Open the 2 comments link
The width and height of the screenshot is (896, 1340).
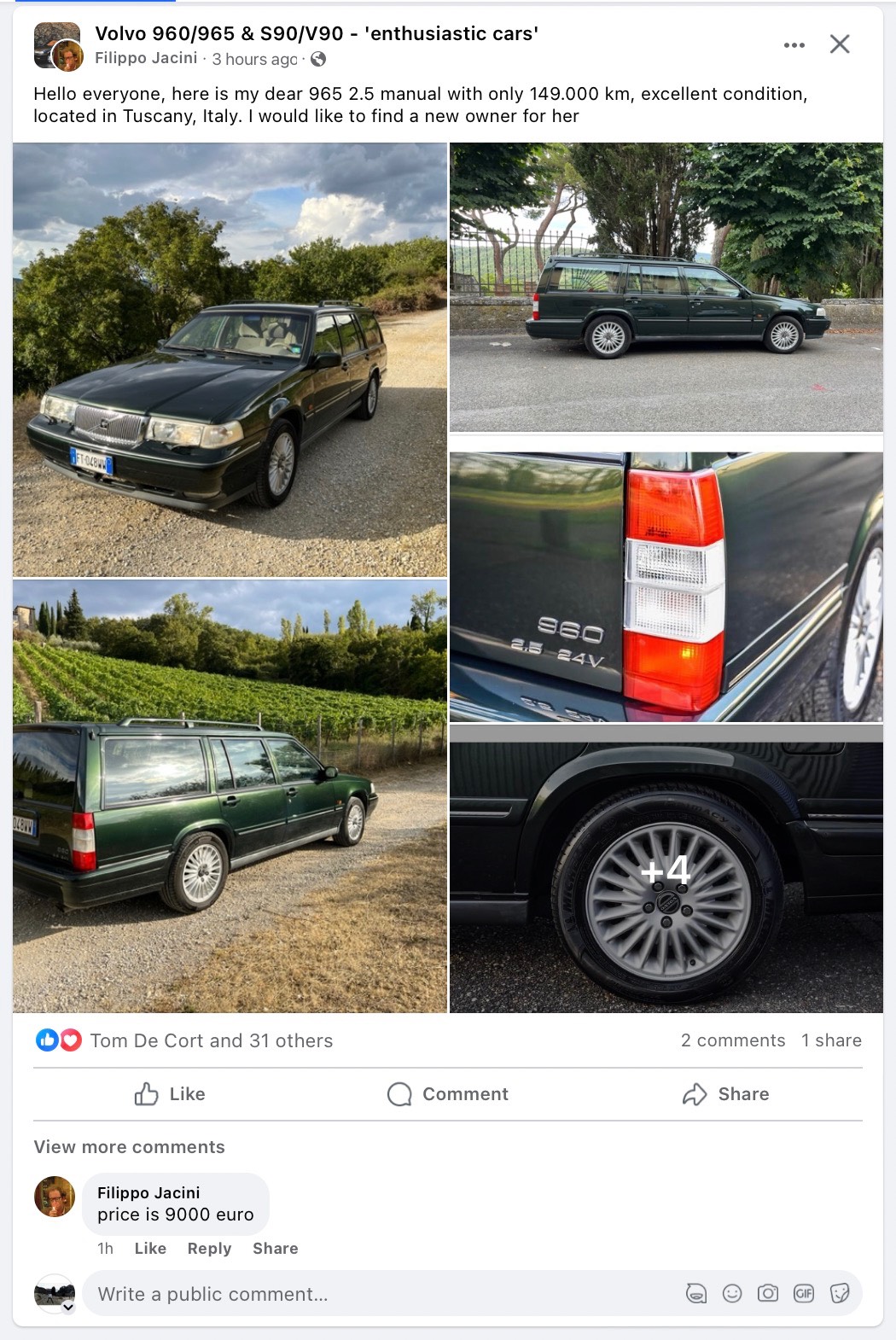point(732,1040)
